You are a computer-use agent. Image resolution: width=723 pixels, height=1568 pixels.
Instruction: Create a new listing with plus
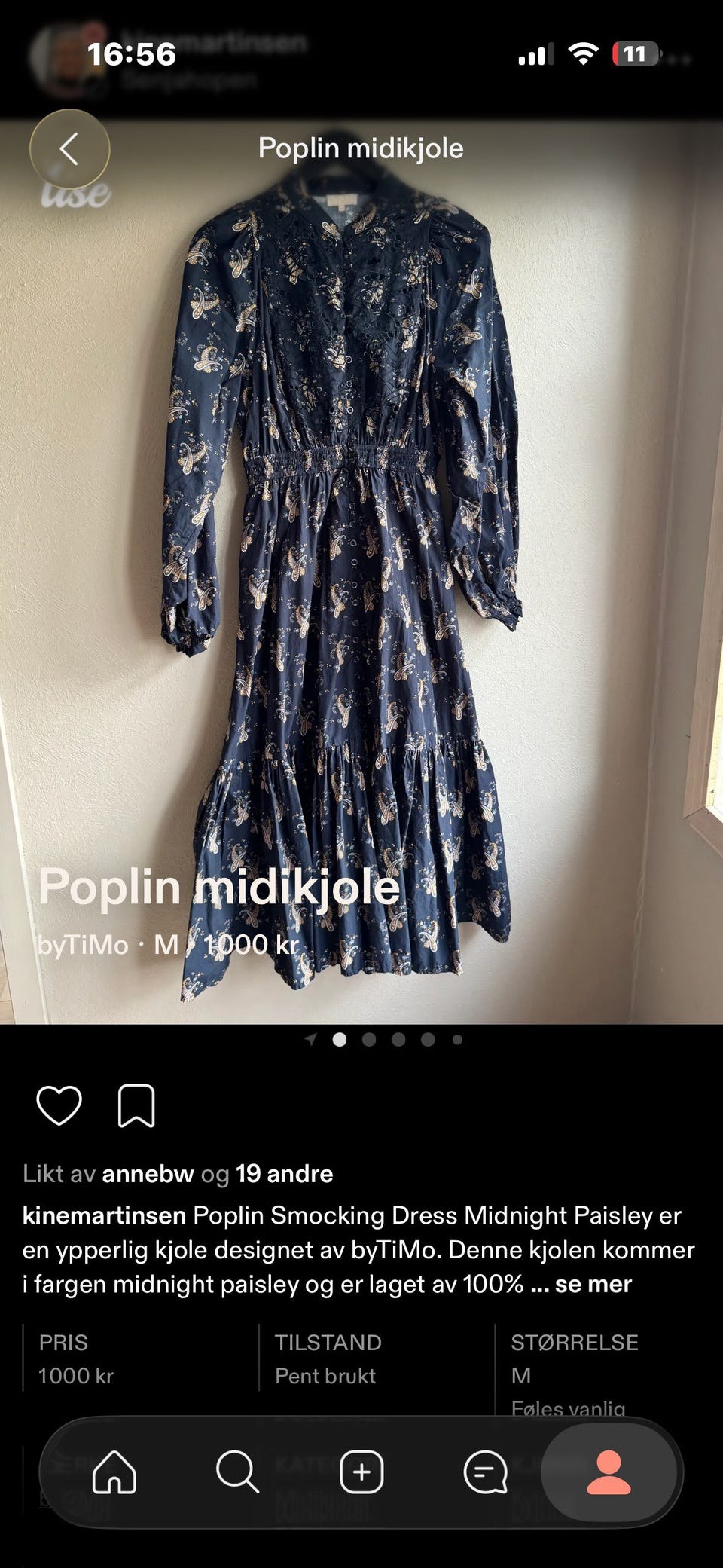click(361, 1471)
